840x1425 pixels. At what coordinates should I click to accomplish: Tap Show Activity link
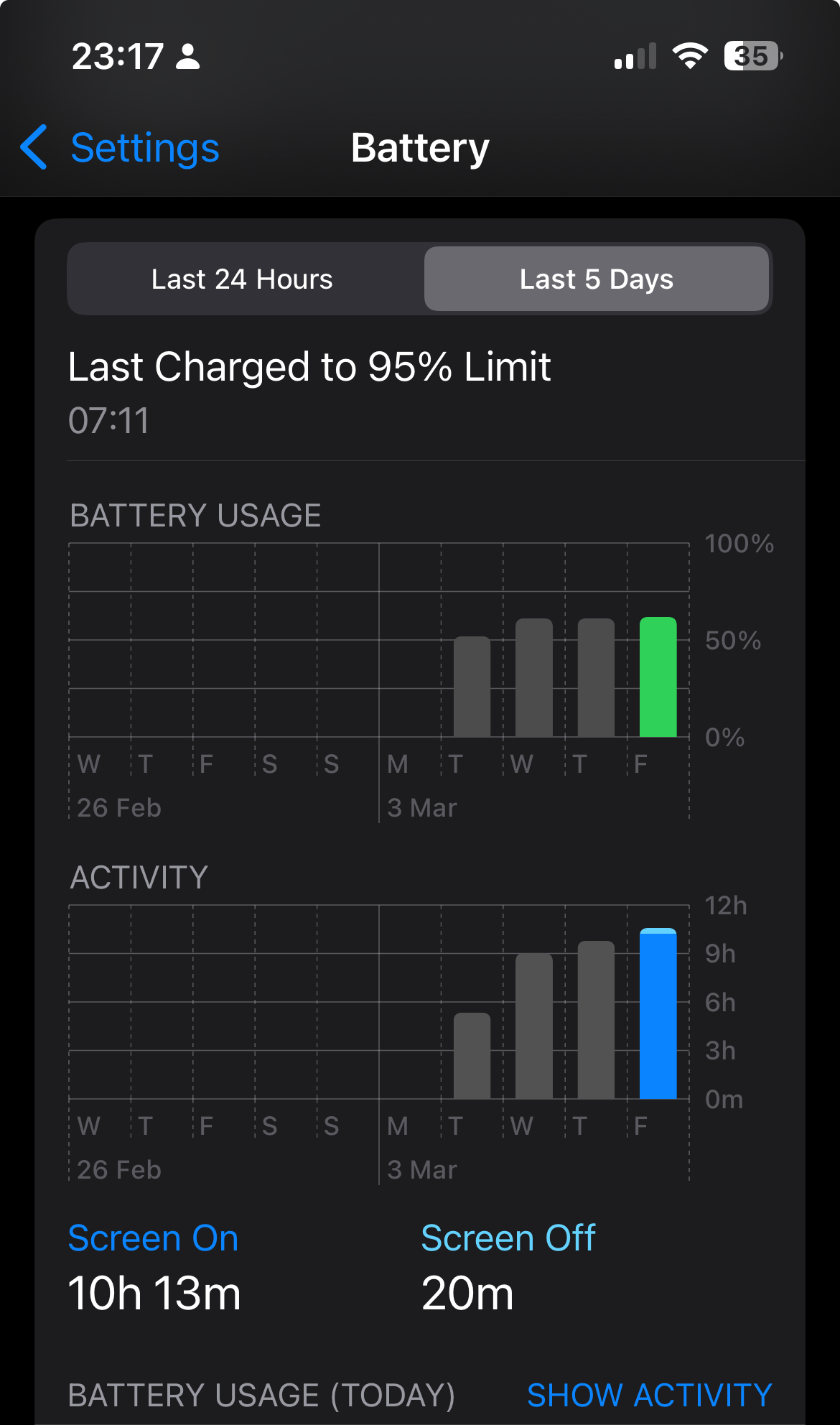(649, 1395)
